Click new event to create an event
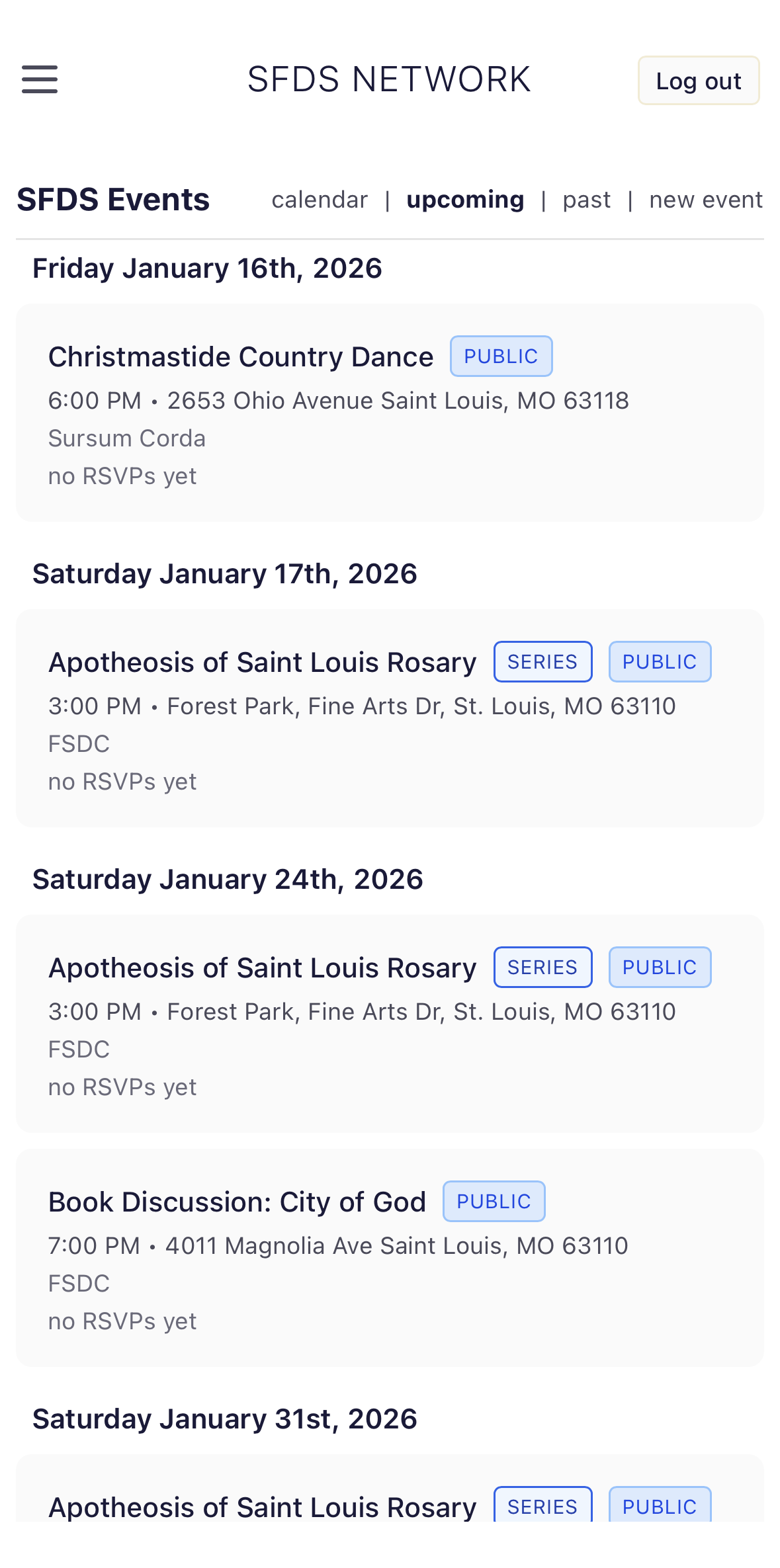Screen dimensions: 780x1568 (706, 199)
